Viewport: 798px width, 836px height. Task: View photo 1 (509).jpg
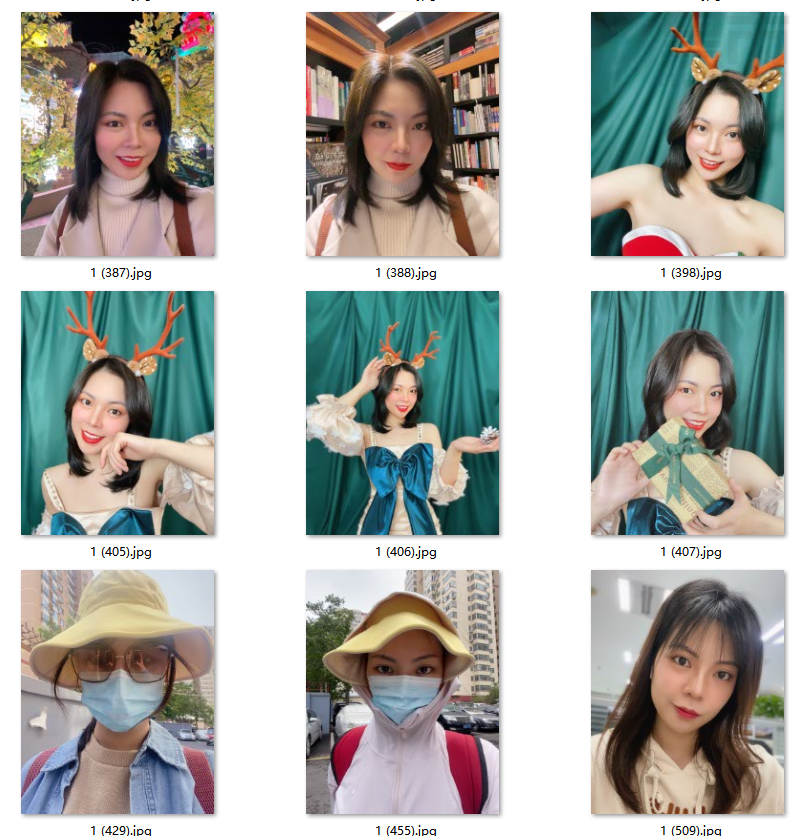(x=688, y=692)
